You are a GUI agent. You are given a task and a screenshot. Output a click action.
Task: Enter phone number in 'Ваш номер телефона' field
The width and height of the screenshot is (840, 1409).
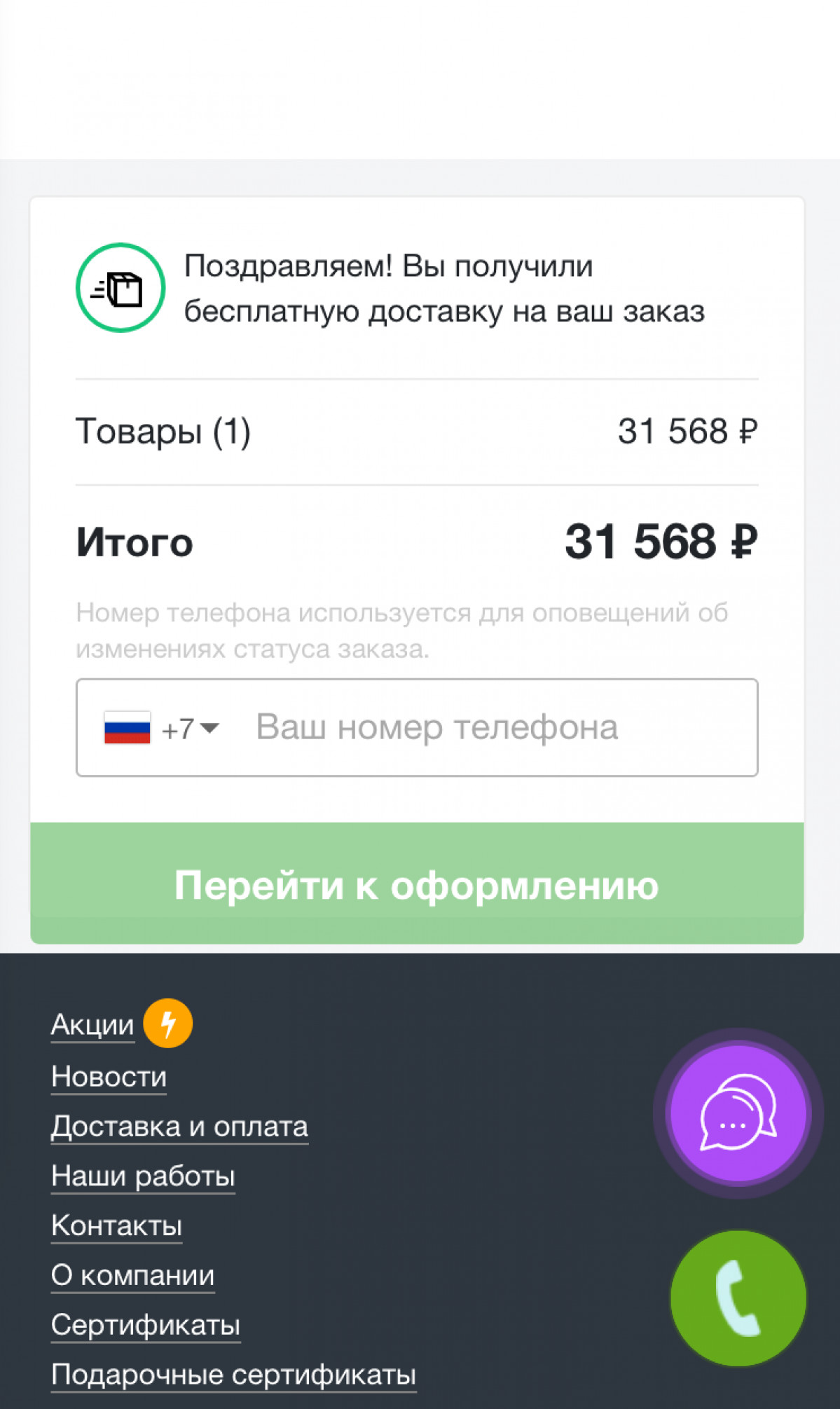(x=497, y=727)
